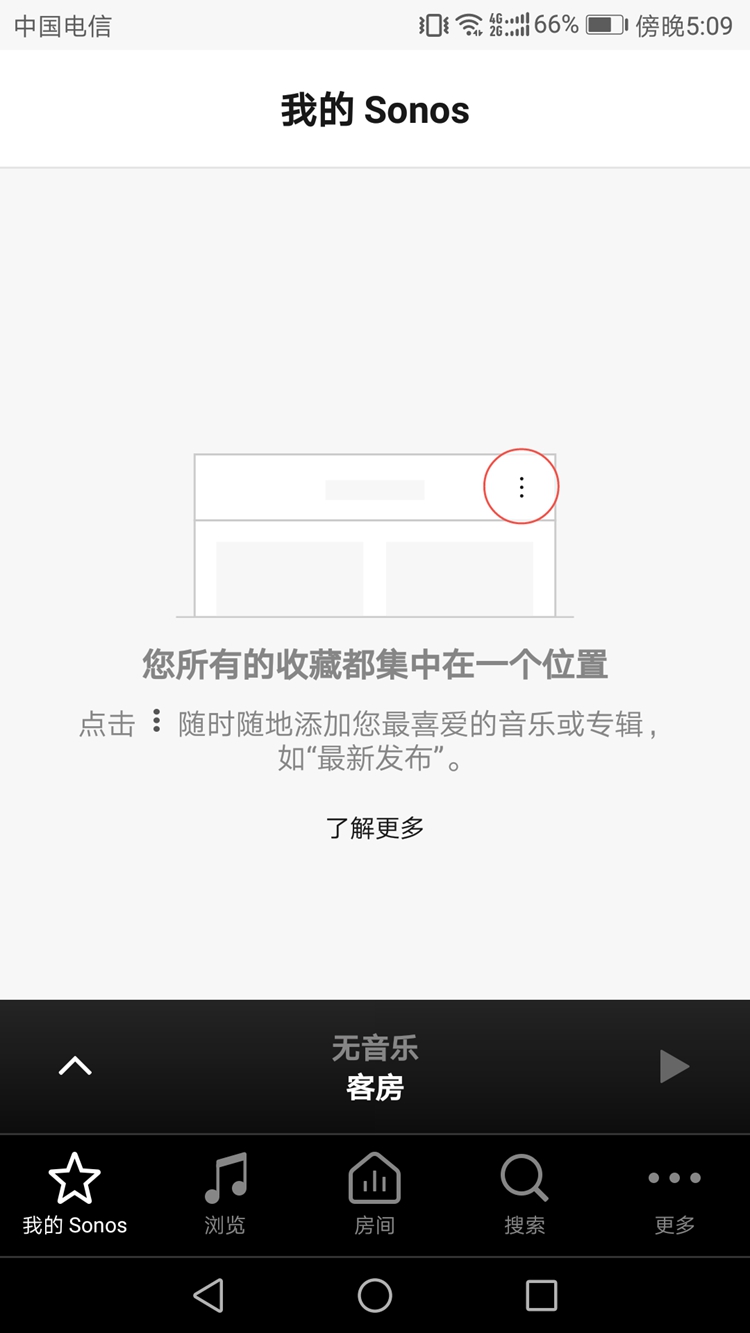Expand the now playing panel with the up chevron

(x=75, y=1066)
